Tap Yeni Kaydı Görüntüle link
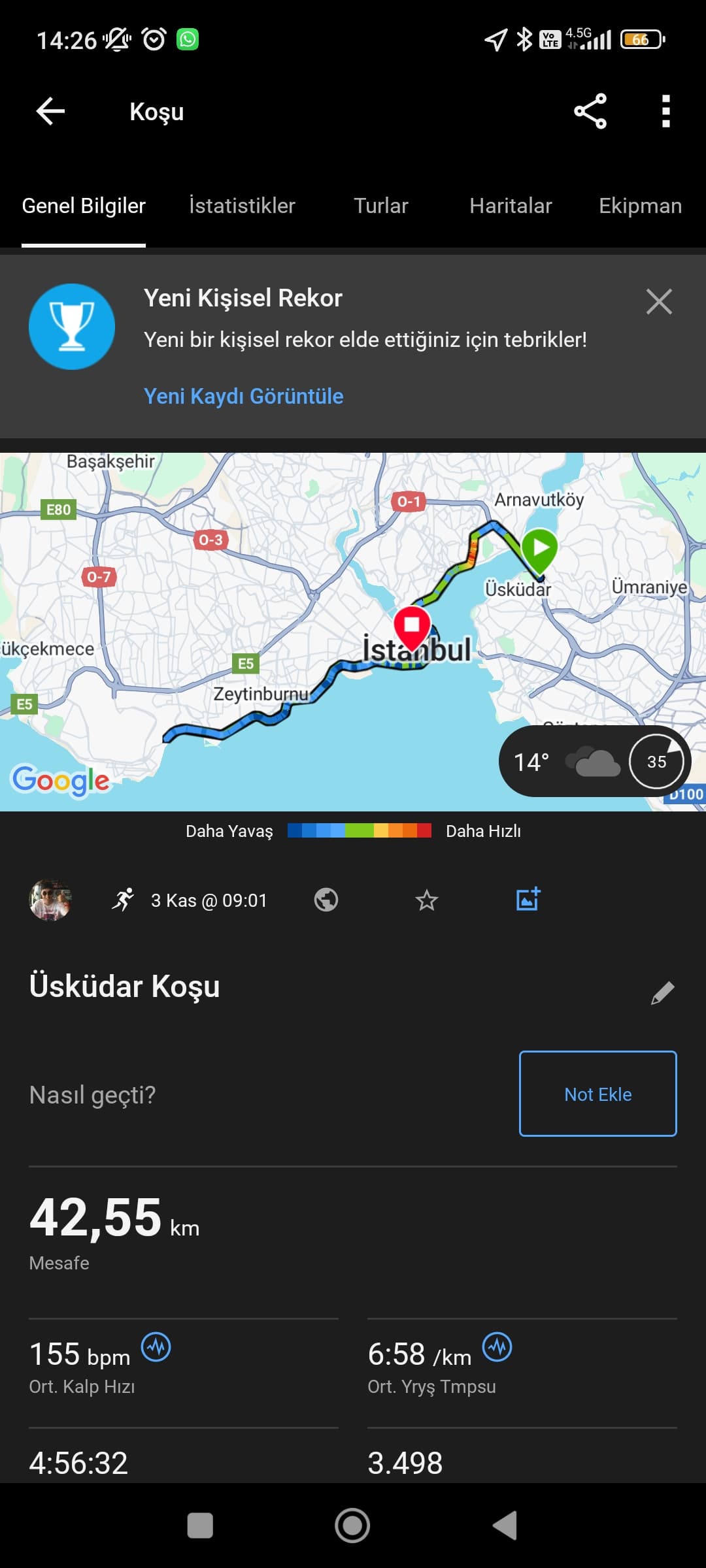Screen dimensions: 706x1568 [243, 396]
